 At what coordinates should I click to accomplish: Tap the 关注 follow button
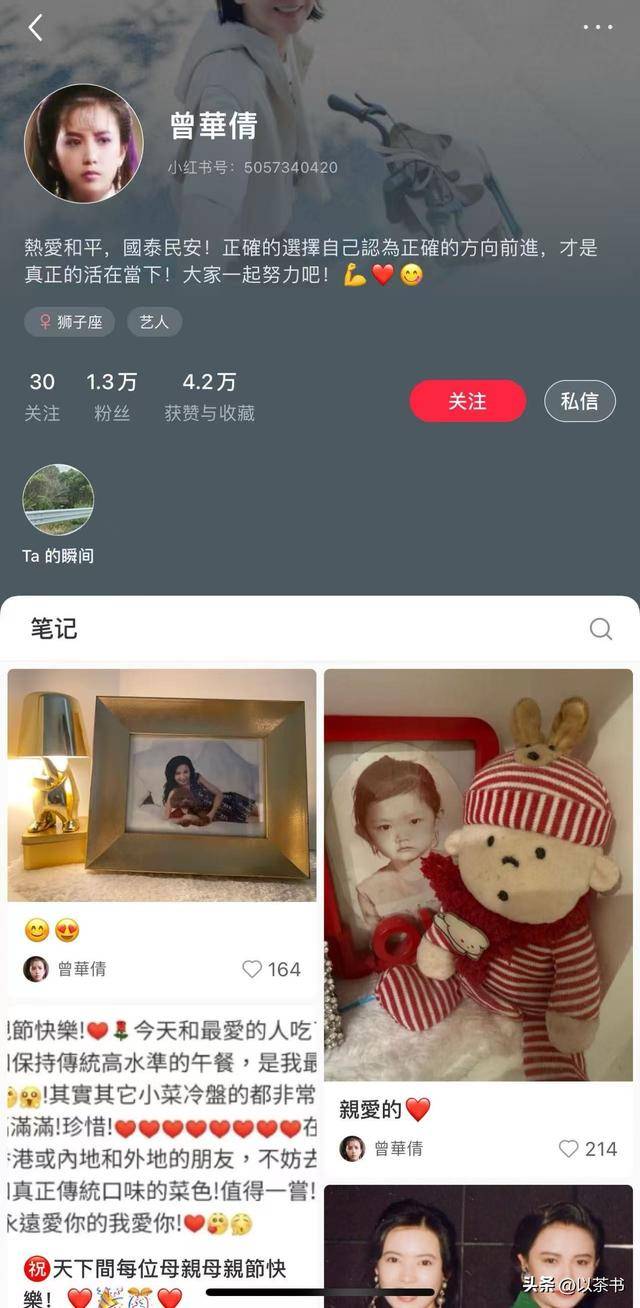tap(467, 401)
